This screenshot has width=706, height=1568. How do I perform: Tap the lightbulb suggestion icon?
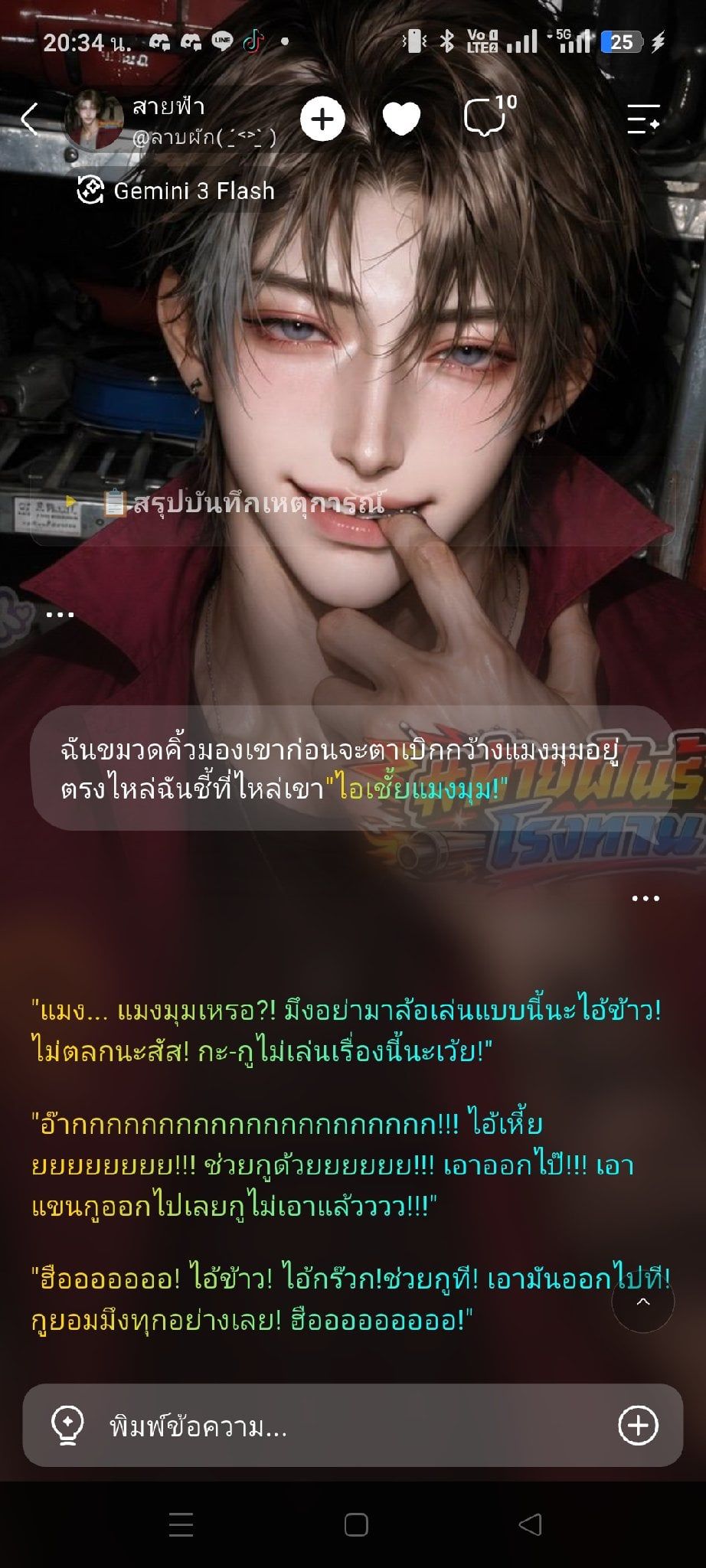pyautogui.click(x=67, y=1426)
